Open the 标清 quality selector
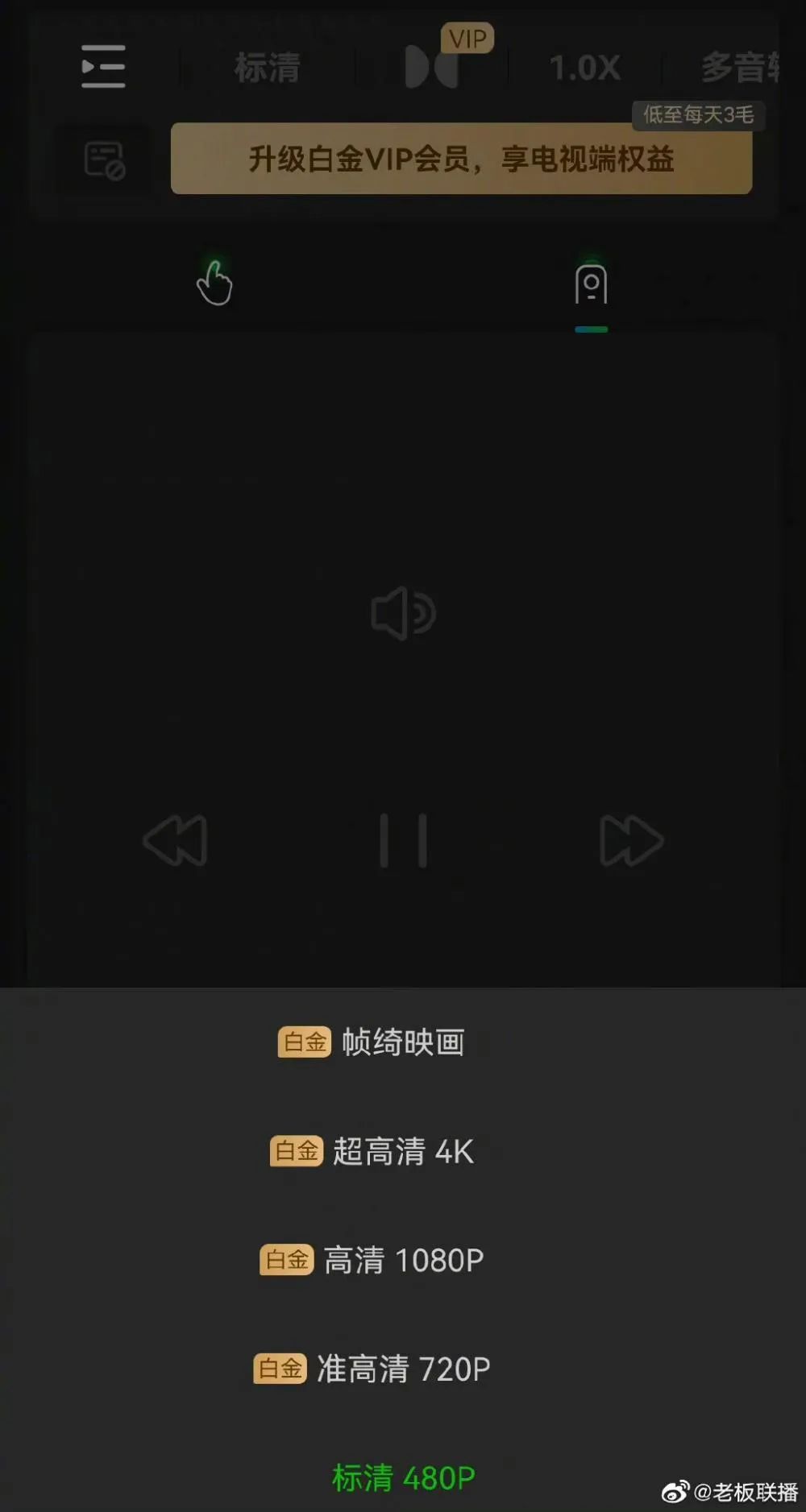The image size is (806, 1512). [x=267, y=68]
